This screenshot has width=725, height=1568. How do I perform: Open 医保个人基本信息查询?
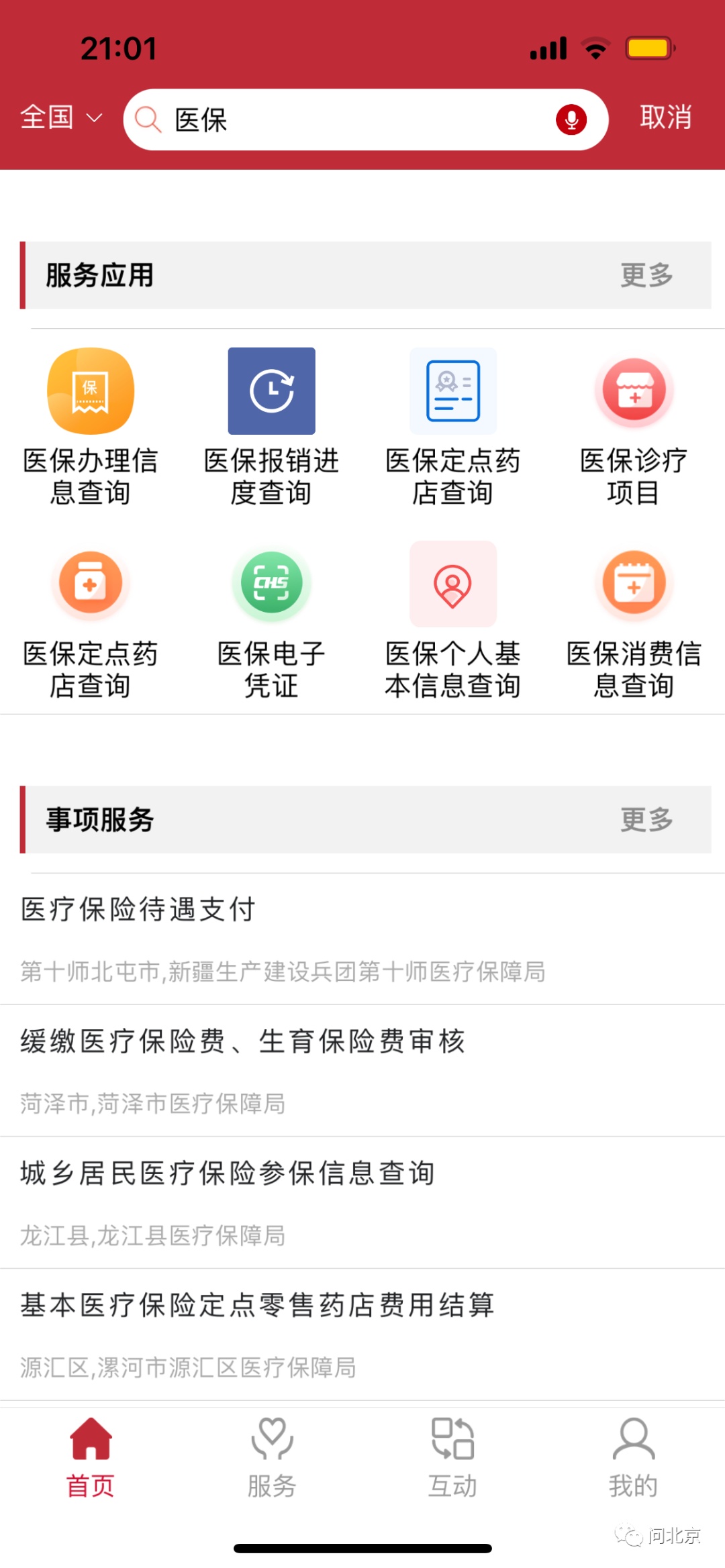[x=453, y=619]
